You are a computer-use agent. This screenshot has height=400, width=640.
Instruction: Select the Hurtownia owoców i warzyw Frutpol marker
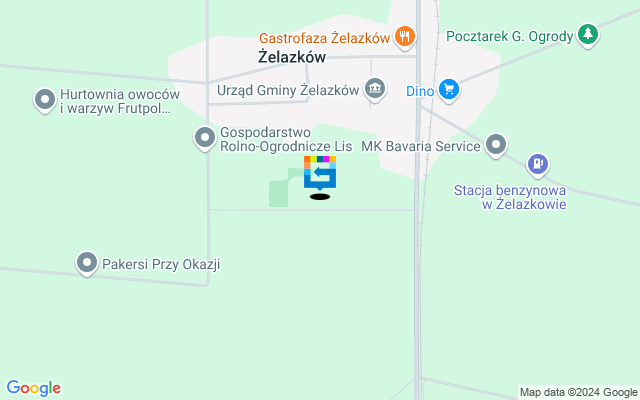click(45, 100)
